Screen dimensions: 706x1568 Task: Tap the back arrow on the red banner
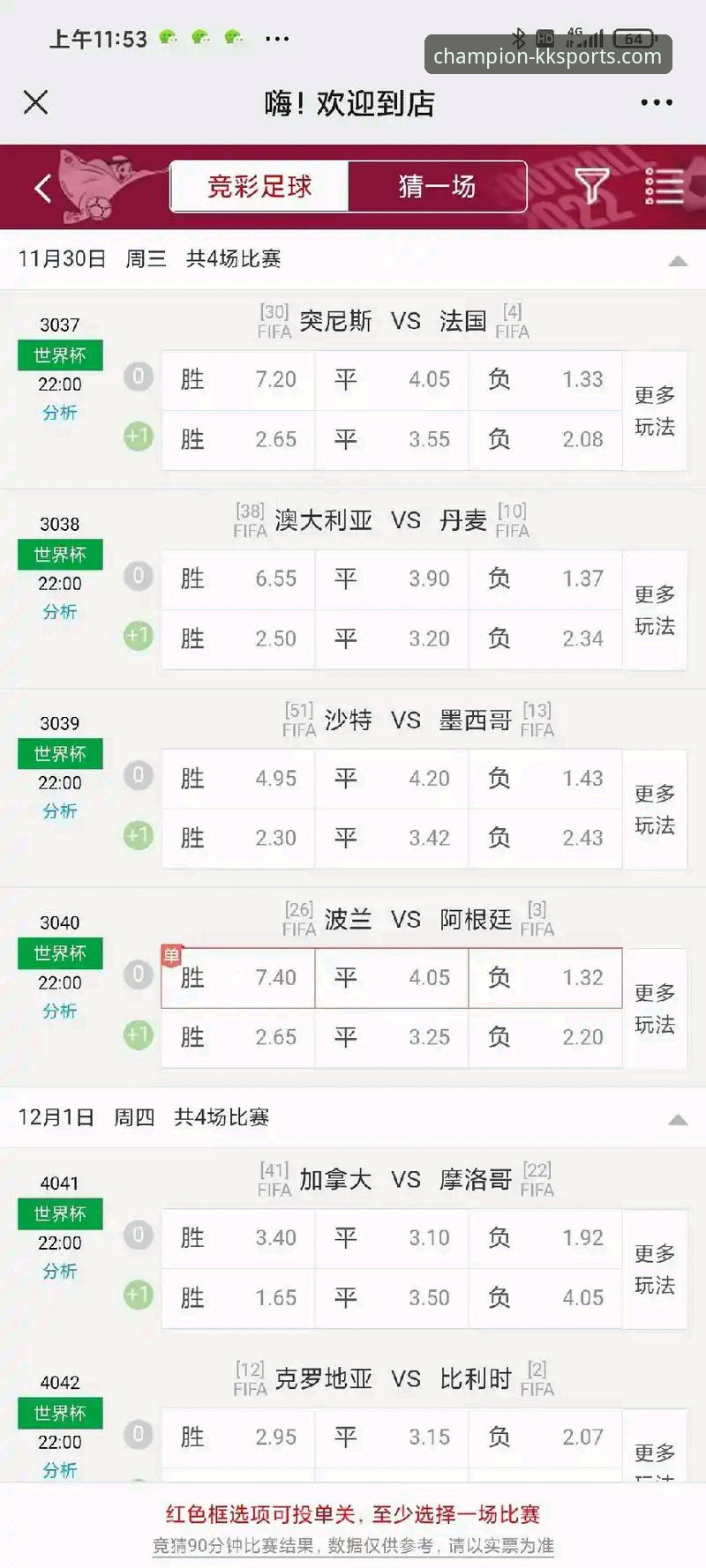pos(41,187)
